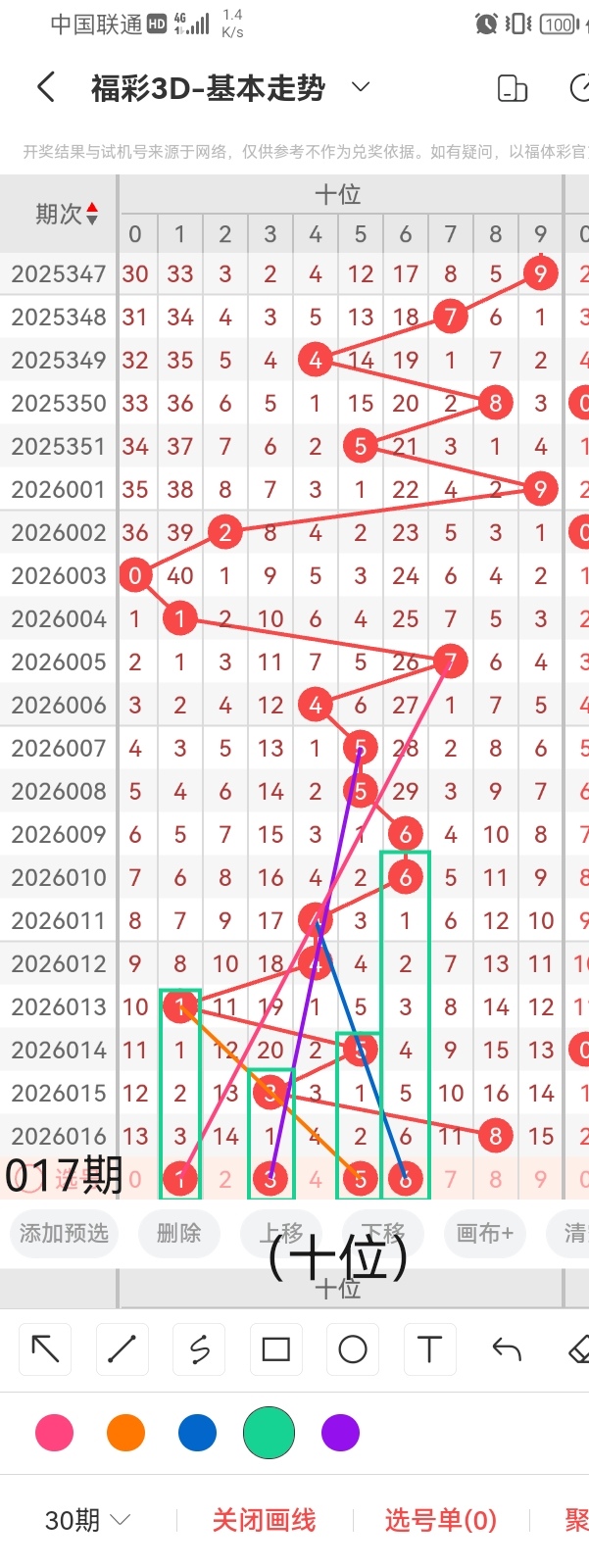Pick the purple drawing color
This screenshot has height=1568, width=589.
click(340, 1433)
